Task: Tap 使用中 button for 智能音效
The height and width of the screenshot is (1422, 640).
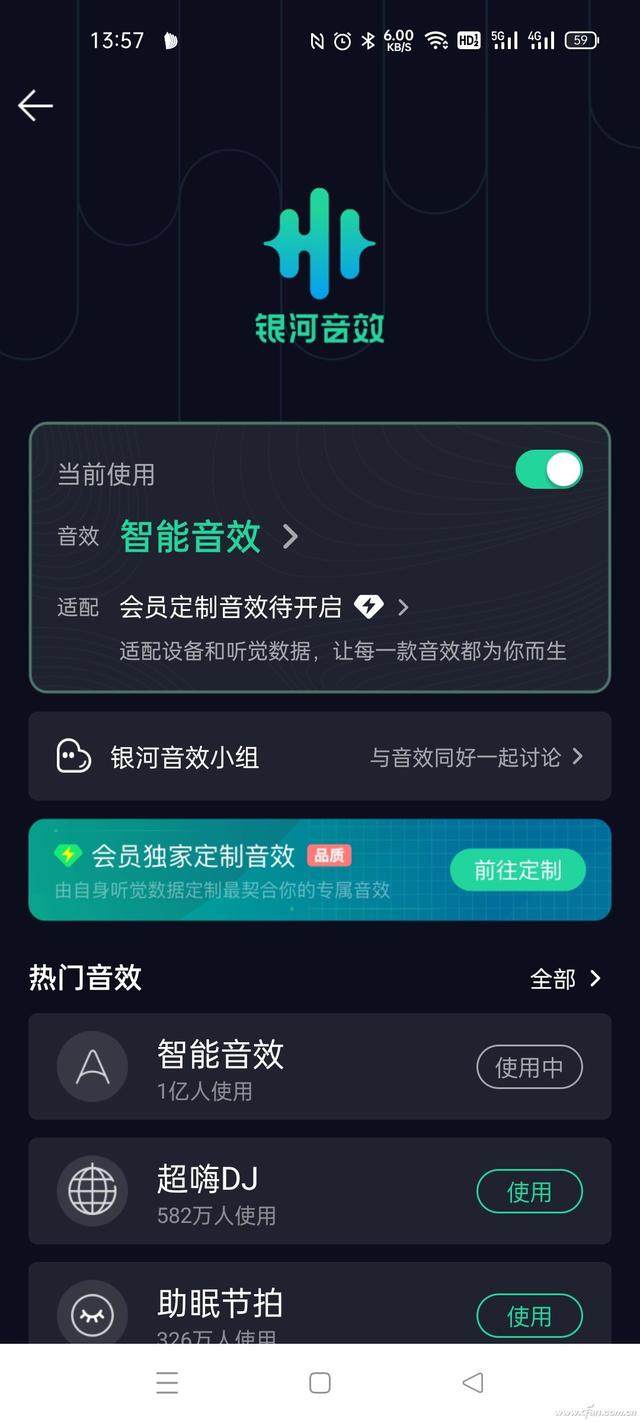Action: tap(529, 1067)
